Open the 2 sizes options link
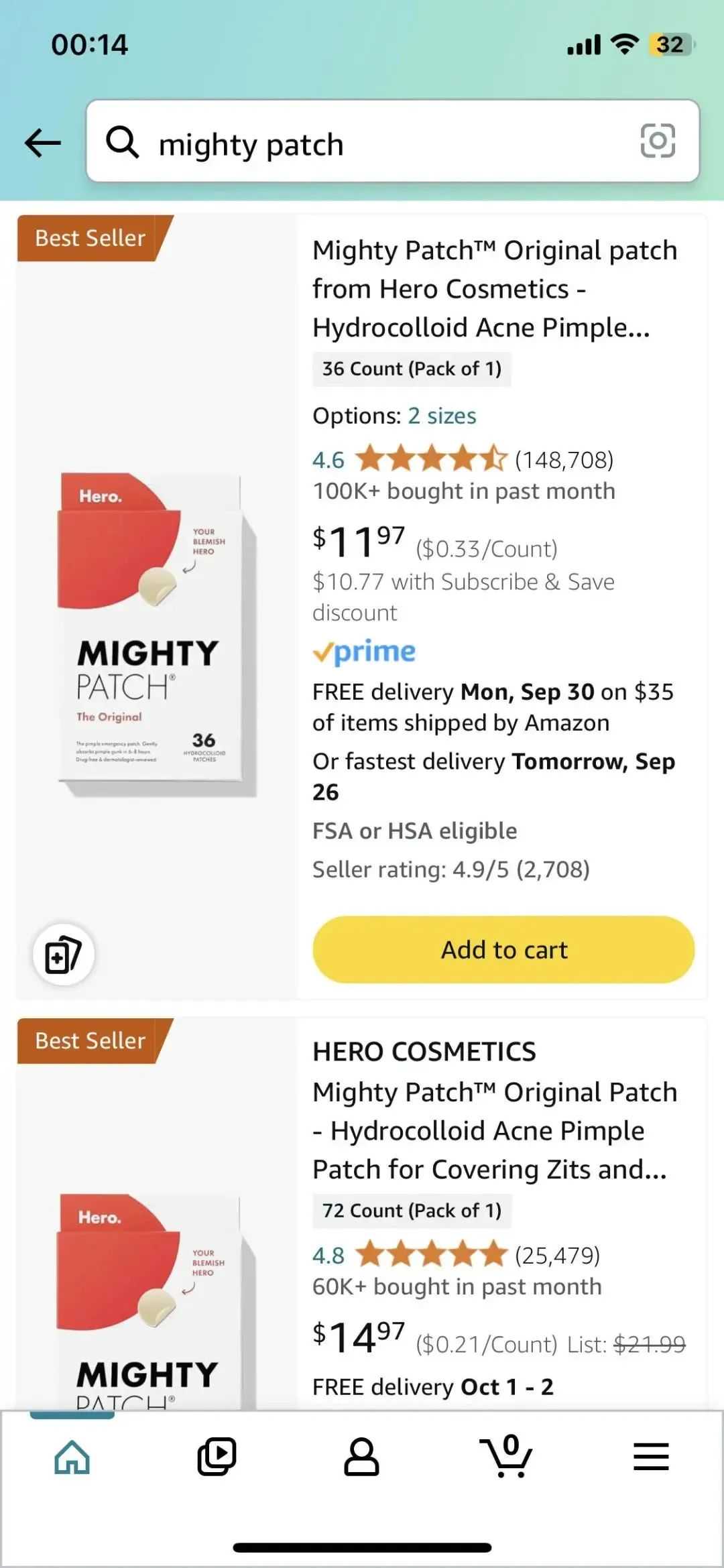Viewport: 724px width, 1568px height. [442, 416]
